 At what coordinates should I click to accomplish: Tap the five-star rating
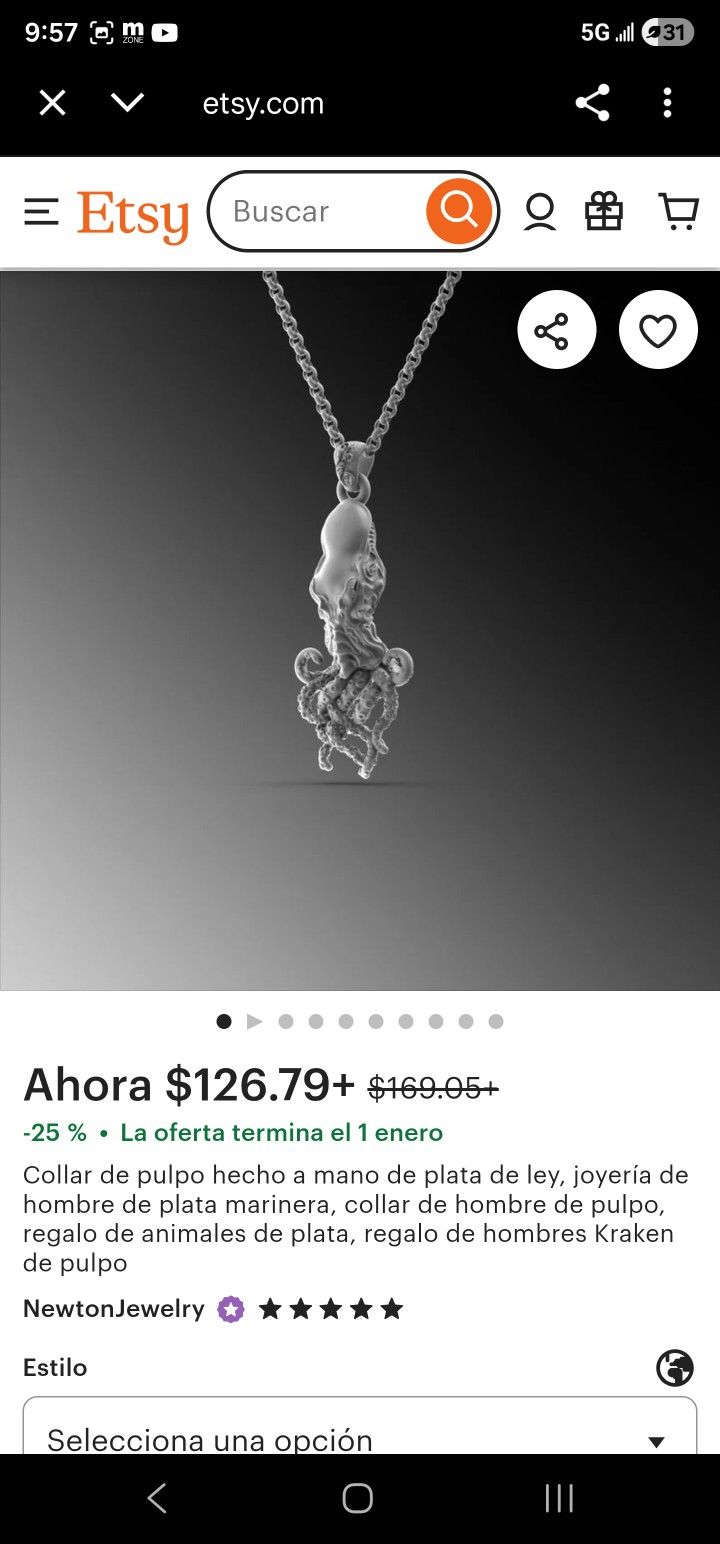(330, 1308)
